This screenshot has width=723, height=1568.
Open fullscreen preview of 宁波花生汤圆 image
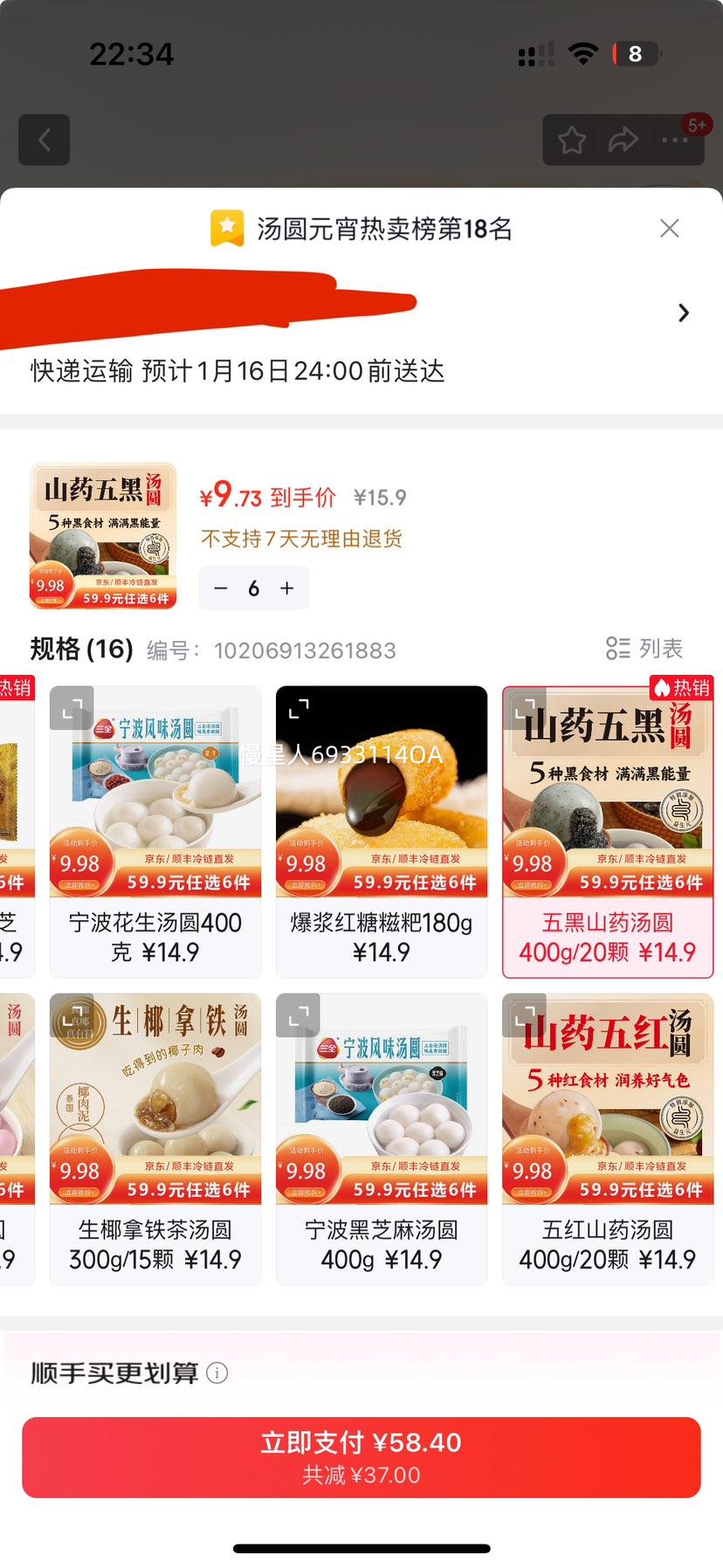(x=74, y=707)
